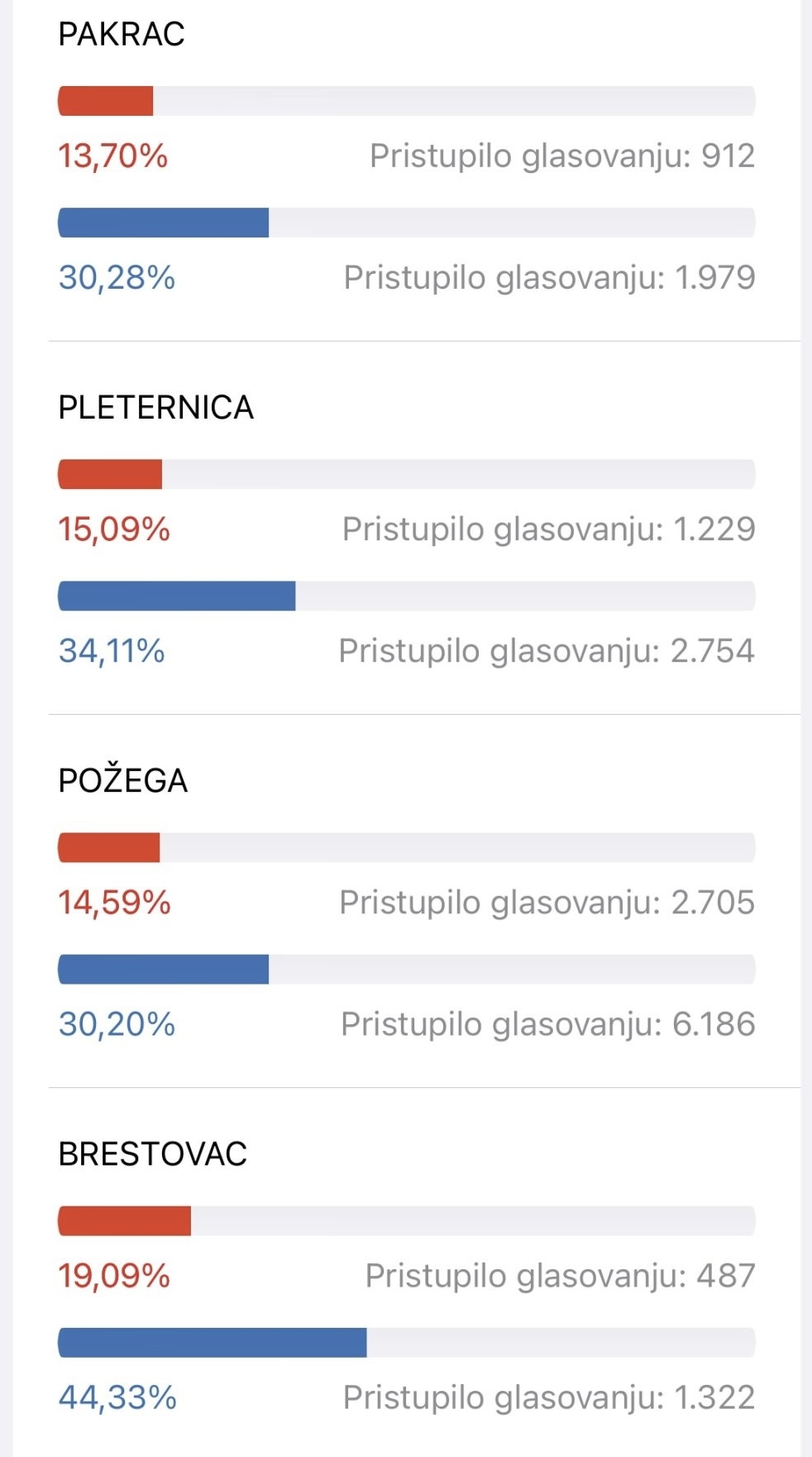The image size is (812, 1457).
Task: Select the 15,09% value under Pleternica
Action: (x=114, y=529)
